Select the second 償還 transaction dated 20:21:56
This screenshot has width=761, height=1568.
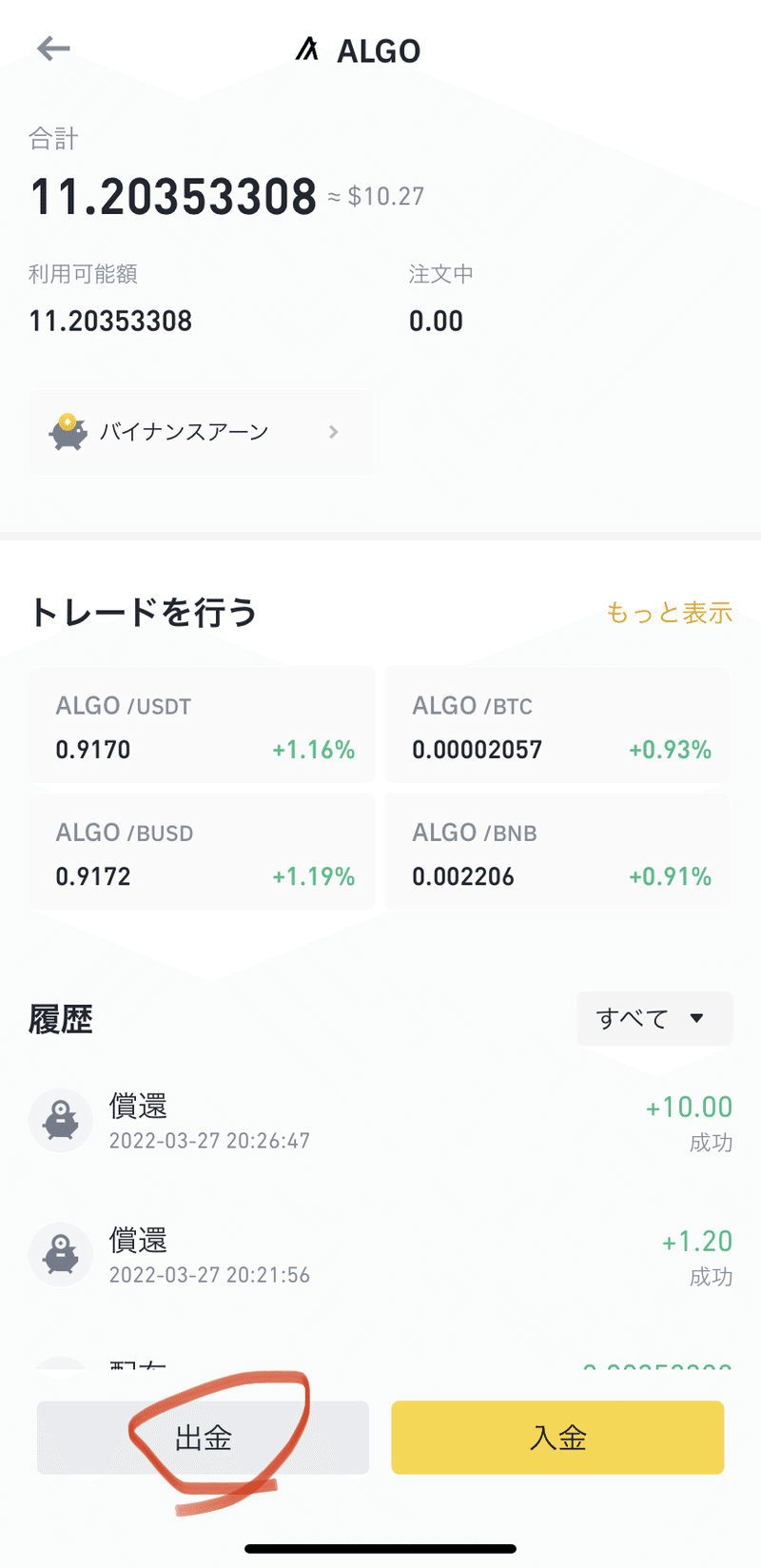pyautogui.click(x=285, y=1255)
